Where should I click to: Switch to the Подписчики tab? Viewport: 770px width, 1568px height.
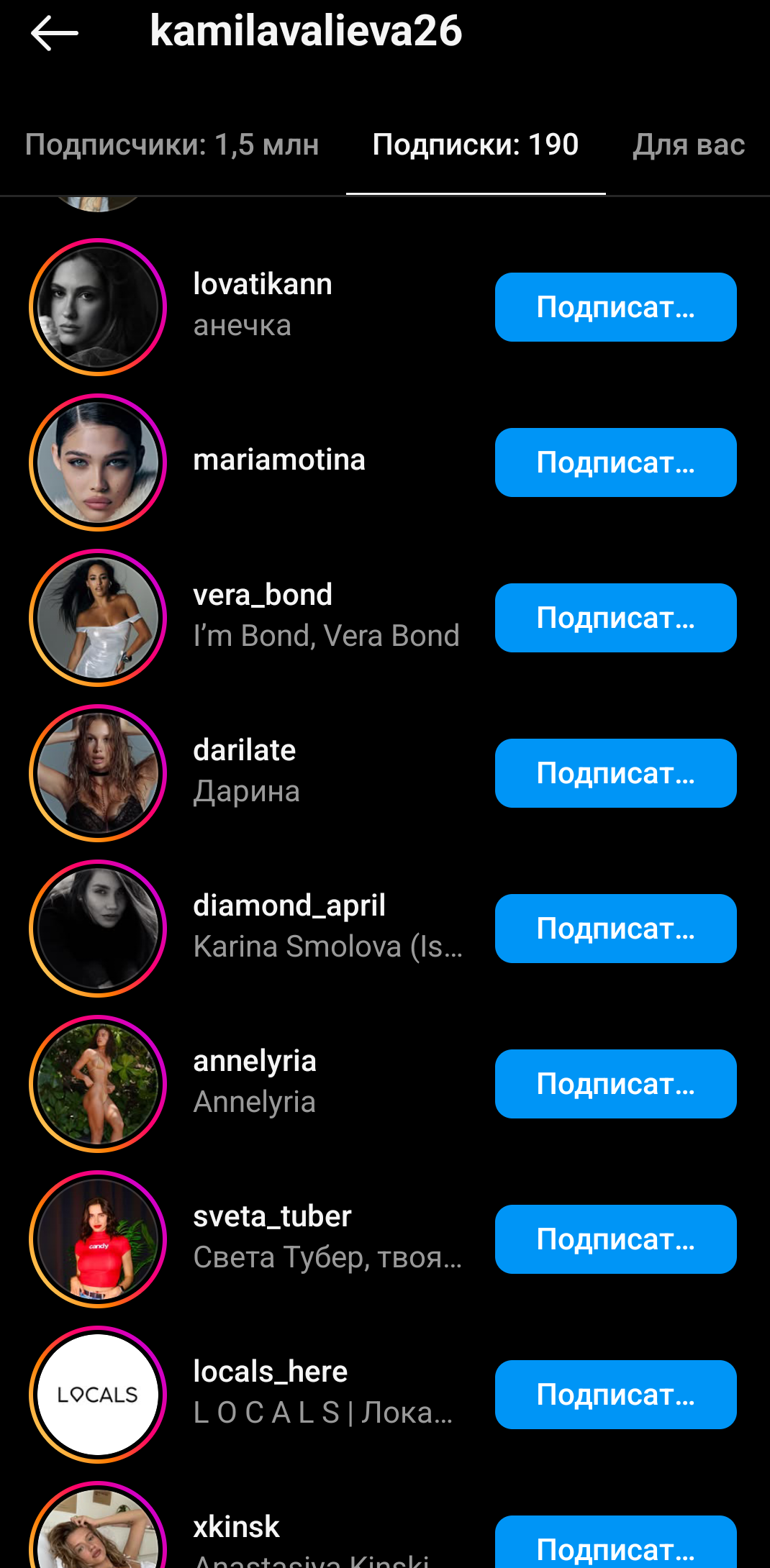[x=172, y=145]
